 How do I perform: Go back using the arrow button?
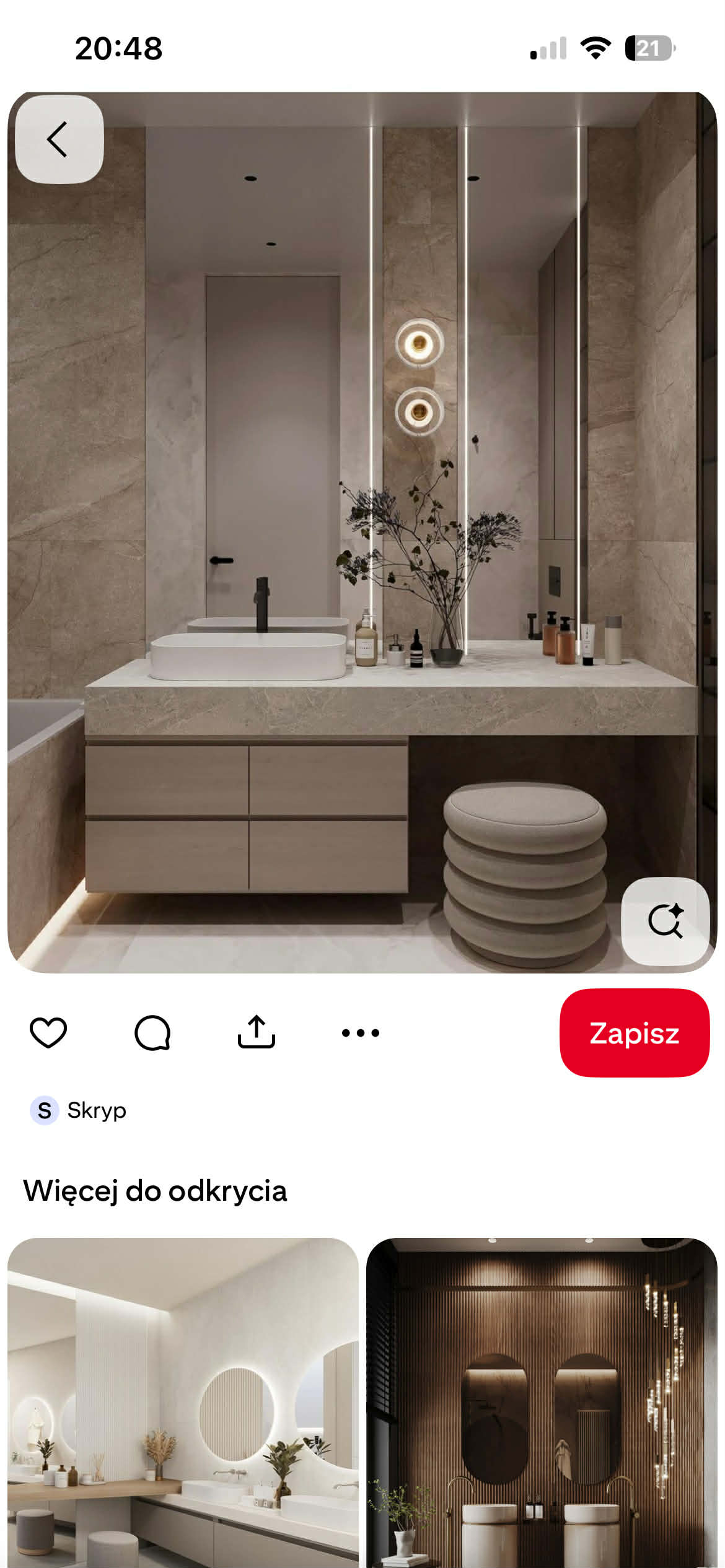[59, 139]
